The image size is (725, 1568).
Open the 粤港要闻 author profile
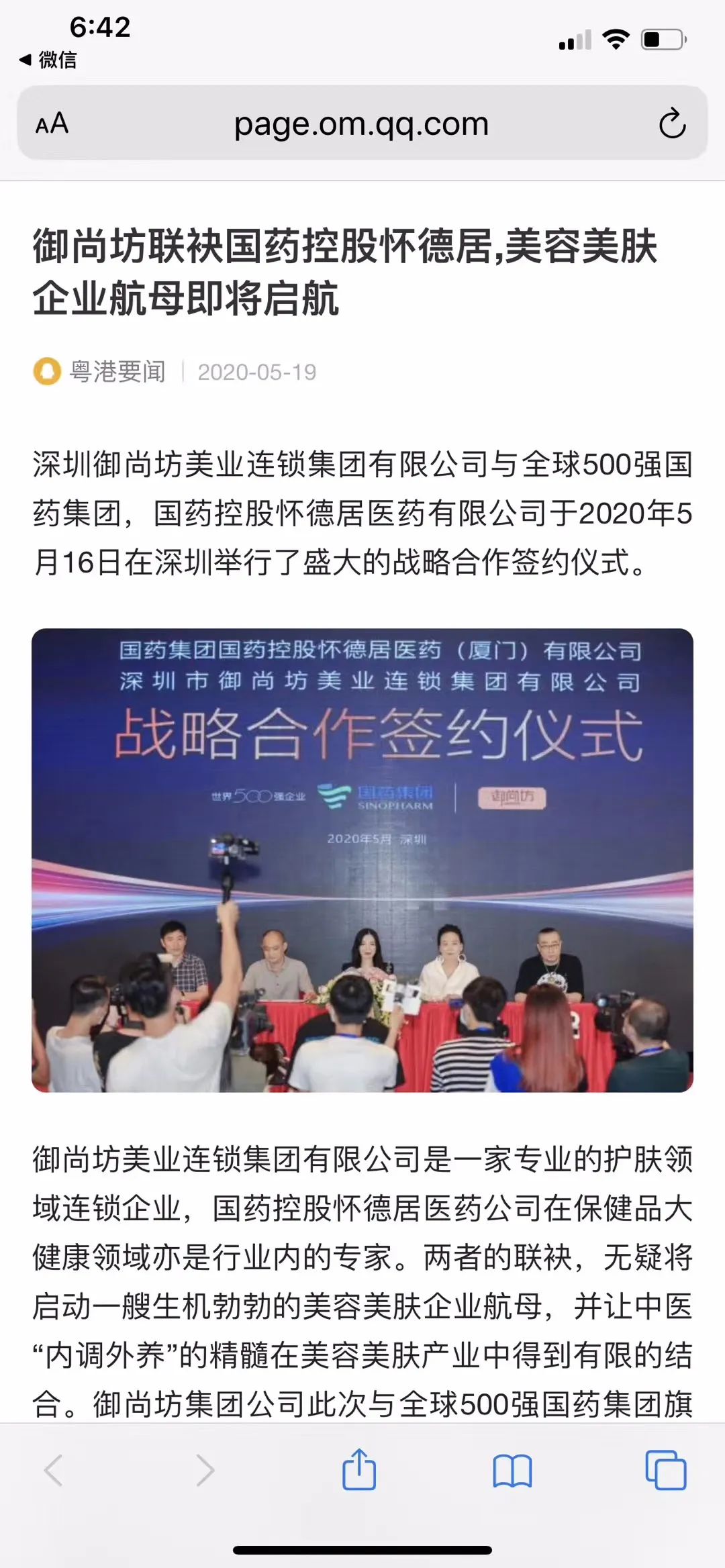[116, 371]
